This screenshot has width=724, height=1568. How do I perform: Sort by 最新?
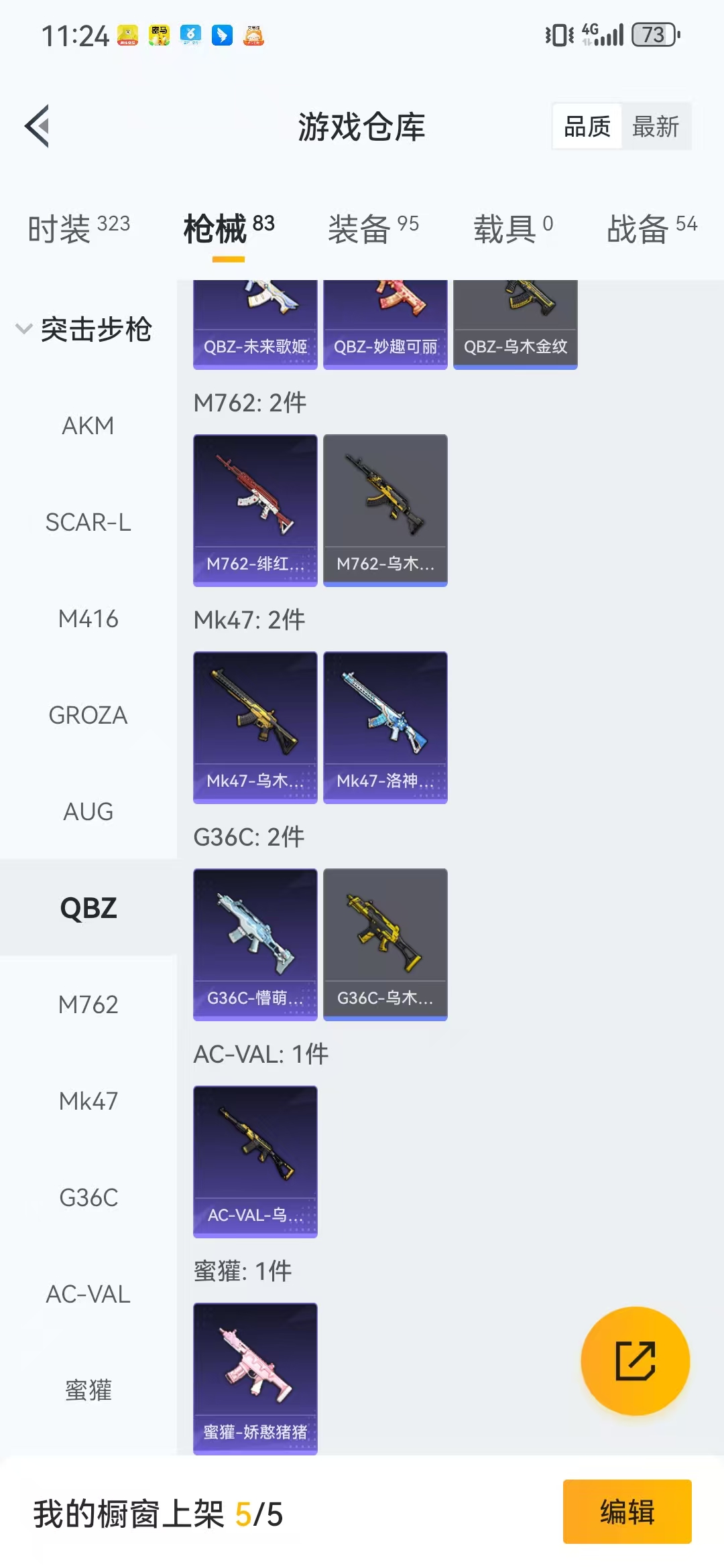[655, 127]
